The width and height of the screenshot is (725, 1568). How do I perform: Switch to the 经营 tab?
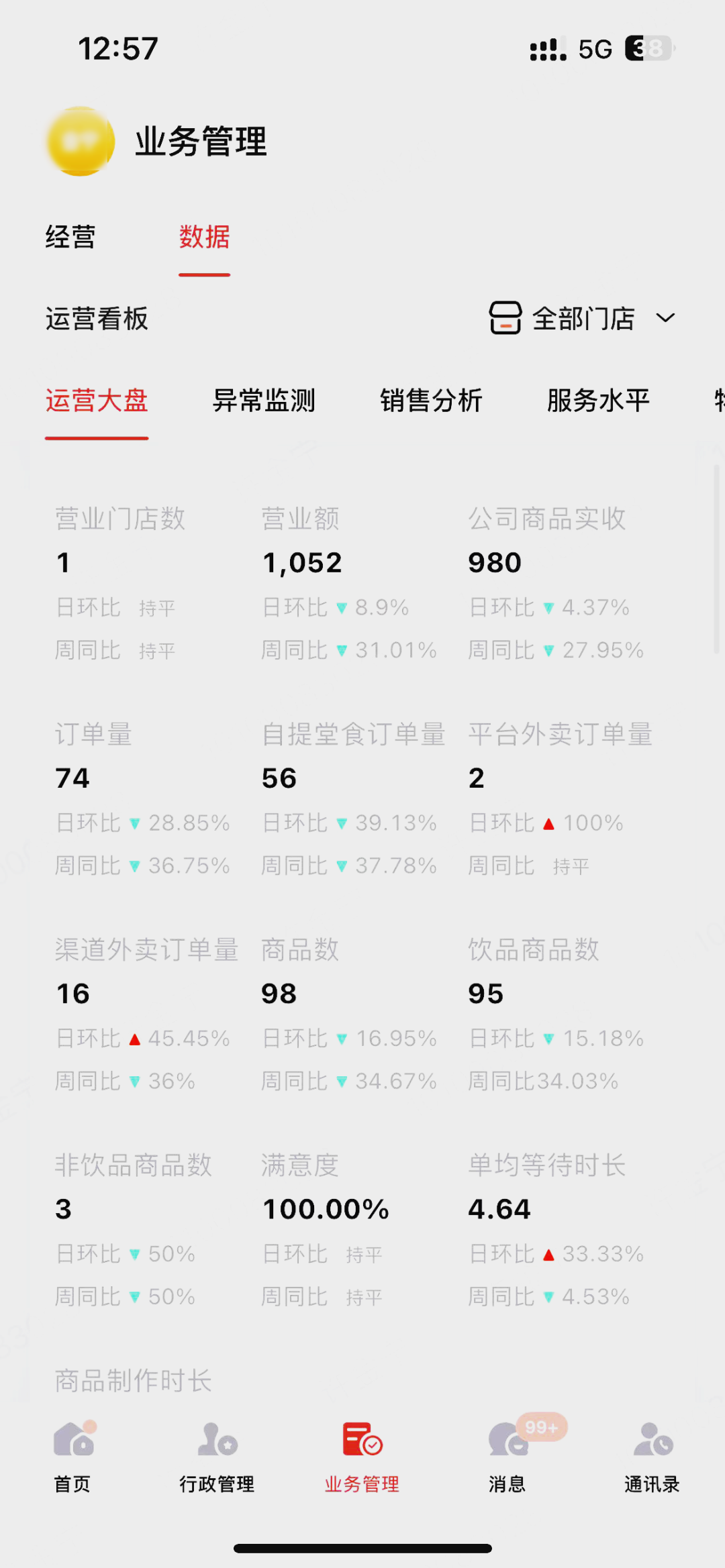pos(70,238)
